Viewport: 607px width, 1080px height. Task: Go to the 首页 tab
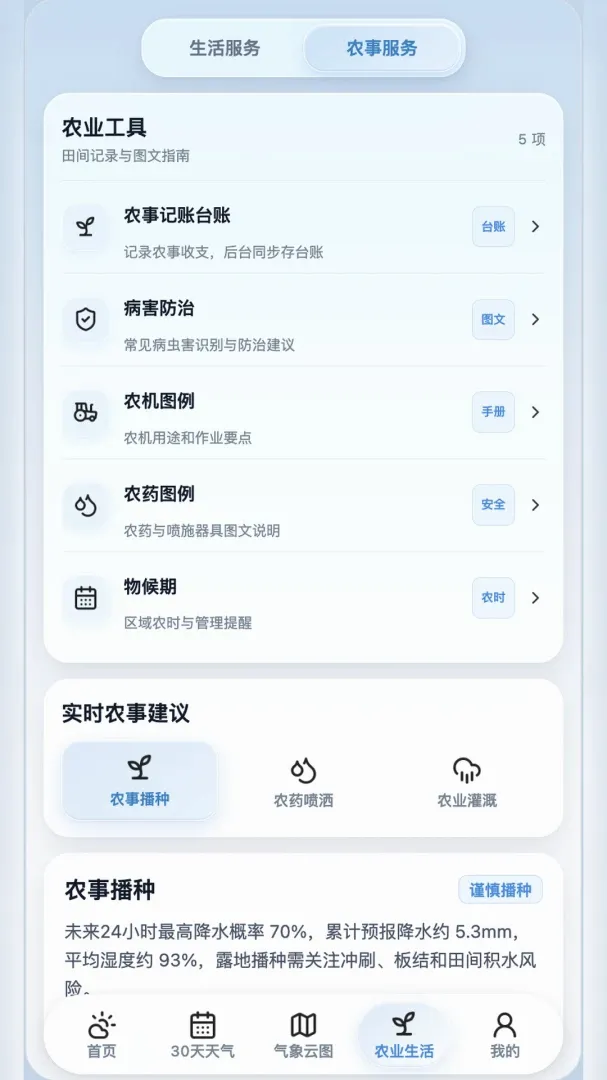[102, 1035]
